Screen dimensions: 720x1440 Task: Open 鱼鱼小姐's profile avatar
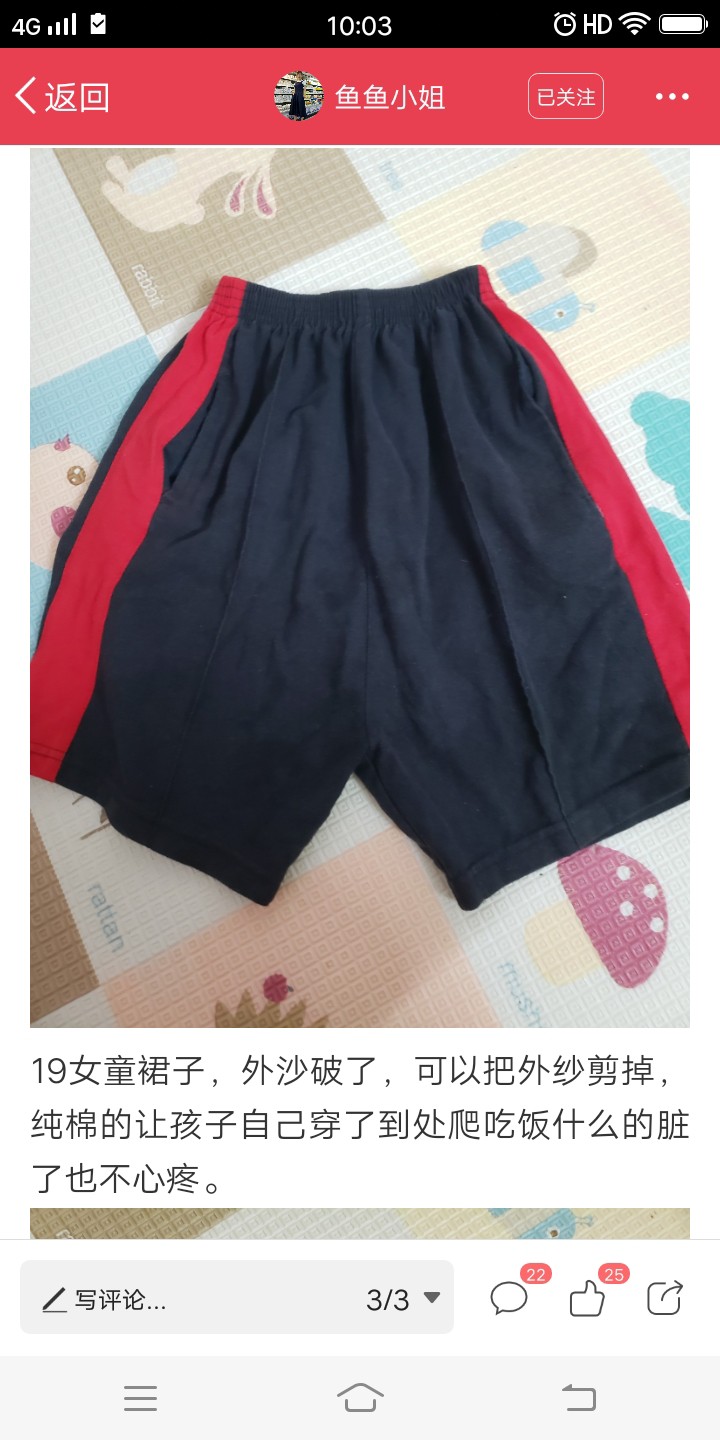click(299, 97)
